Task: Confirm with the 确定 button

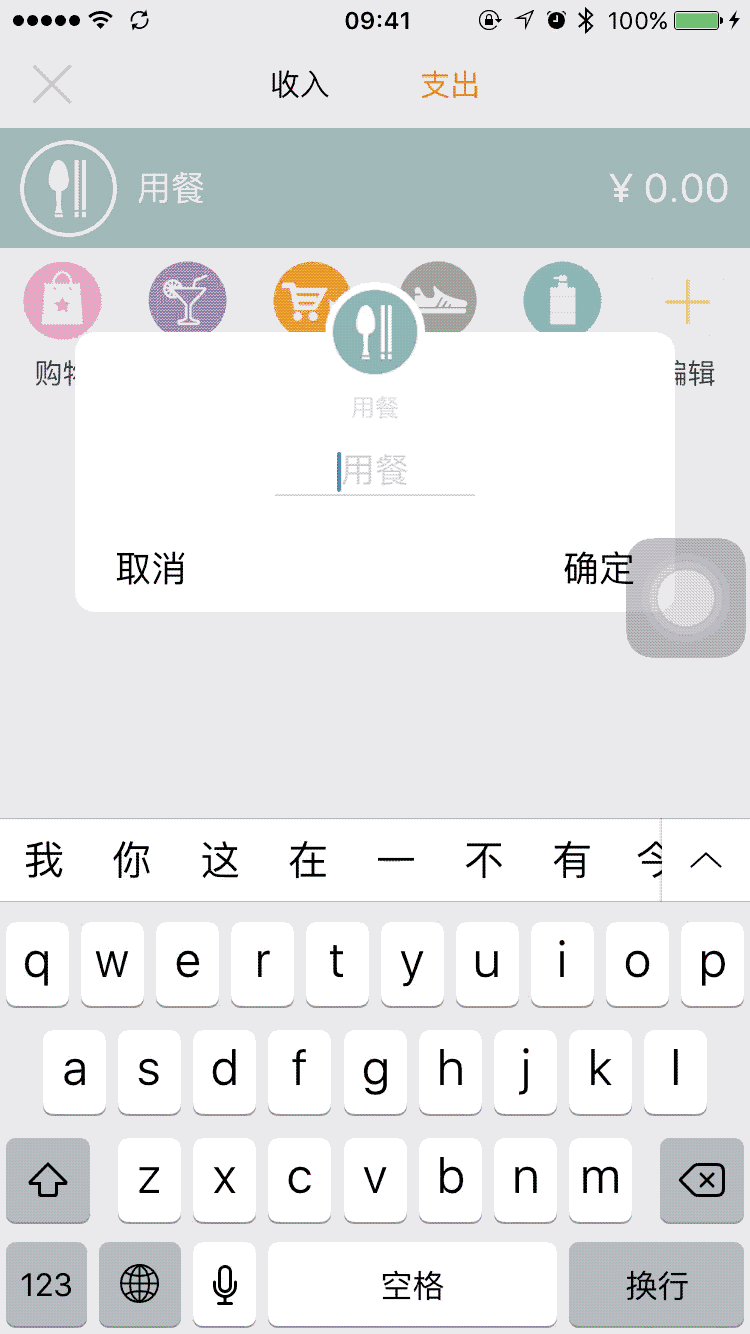Action: coord(598,569)
